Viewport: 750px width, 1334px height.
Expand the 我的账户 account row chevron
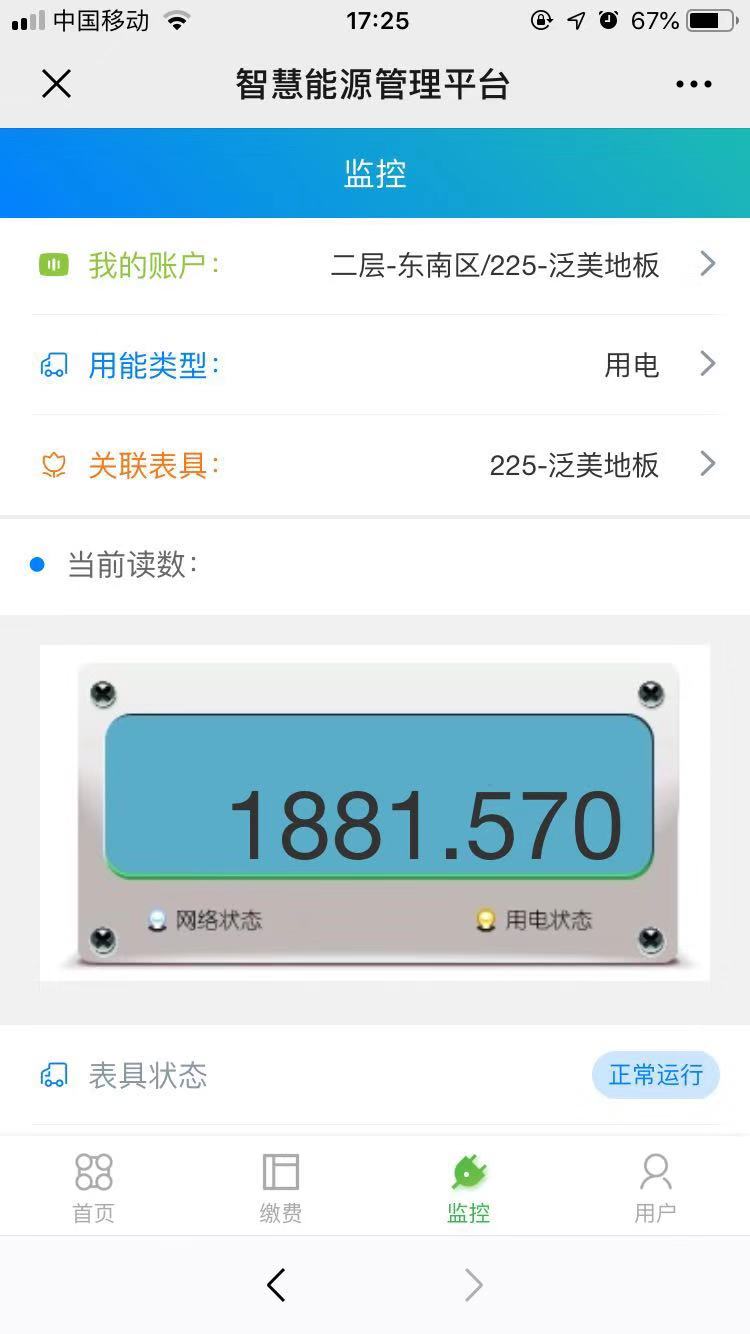point(708,264)
